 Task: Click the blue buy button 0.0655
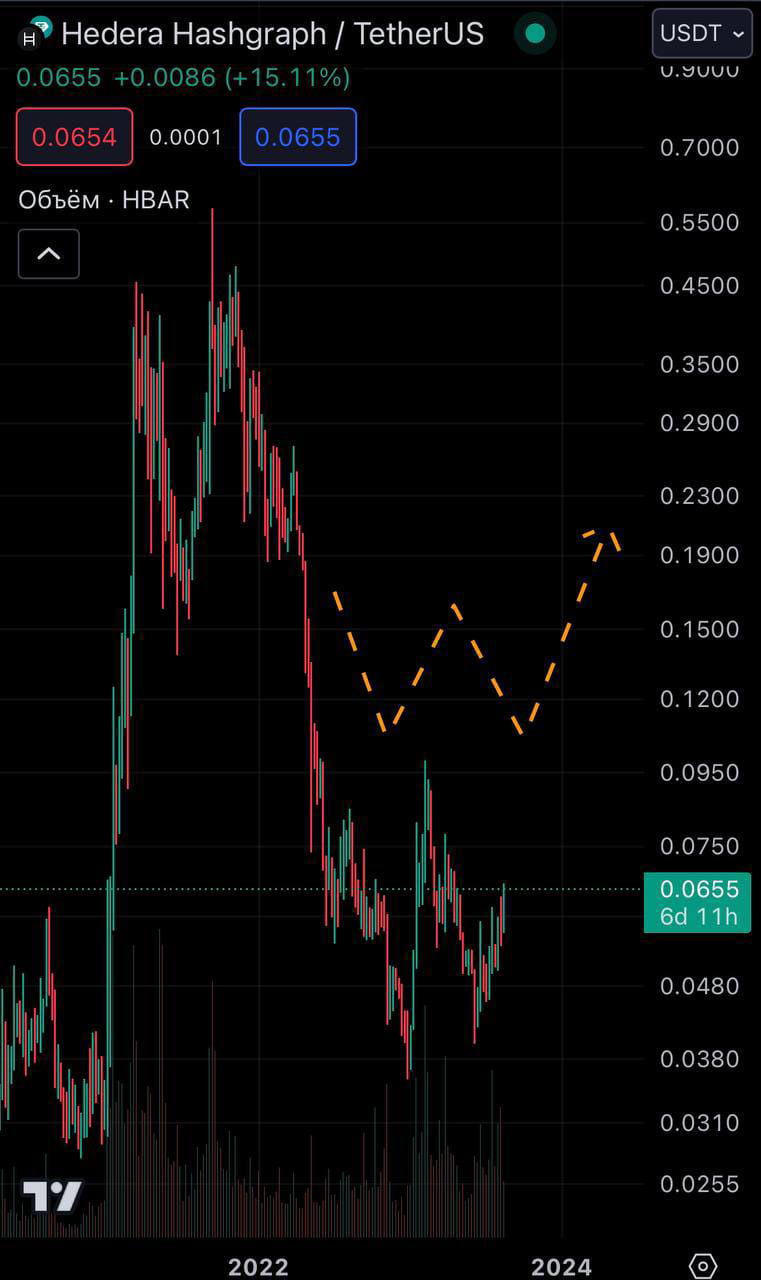pyautogui.click(x=297, y=137)
